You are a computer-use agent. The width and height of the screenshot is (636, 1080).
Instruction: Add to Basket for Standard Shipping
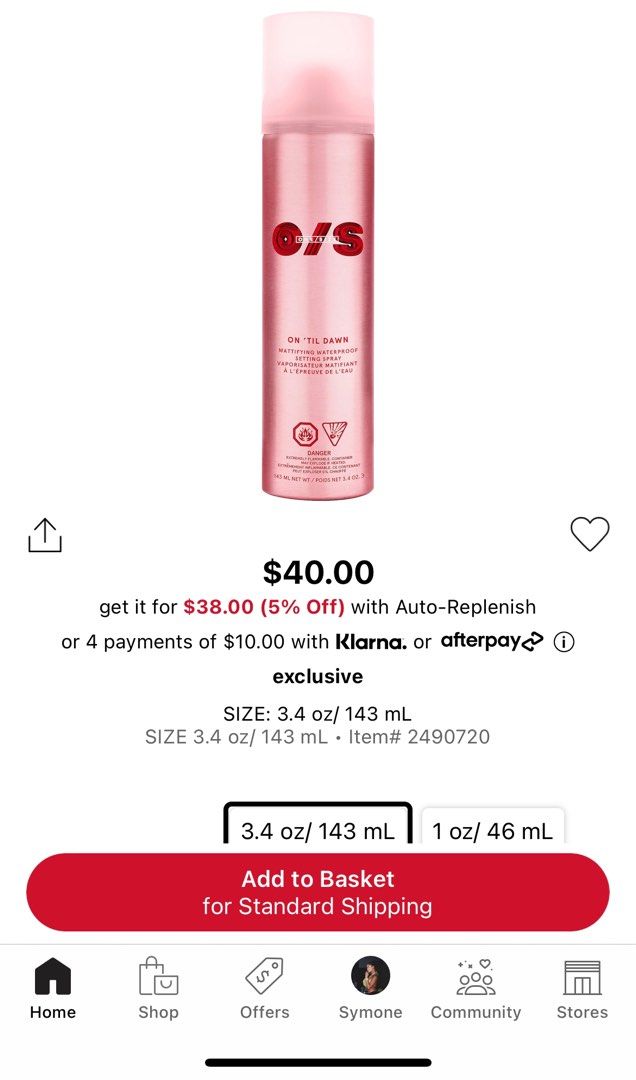click(318, 892)
